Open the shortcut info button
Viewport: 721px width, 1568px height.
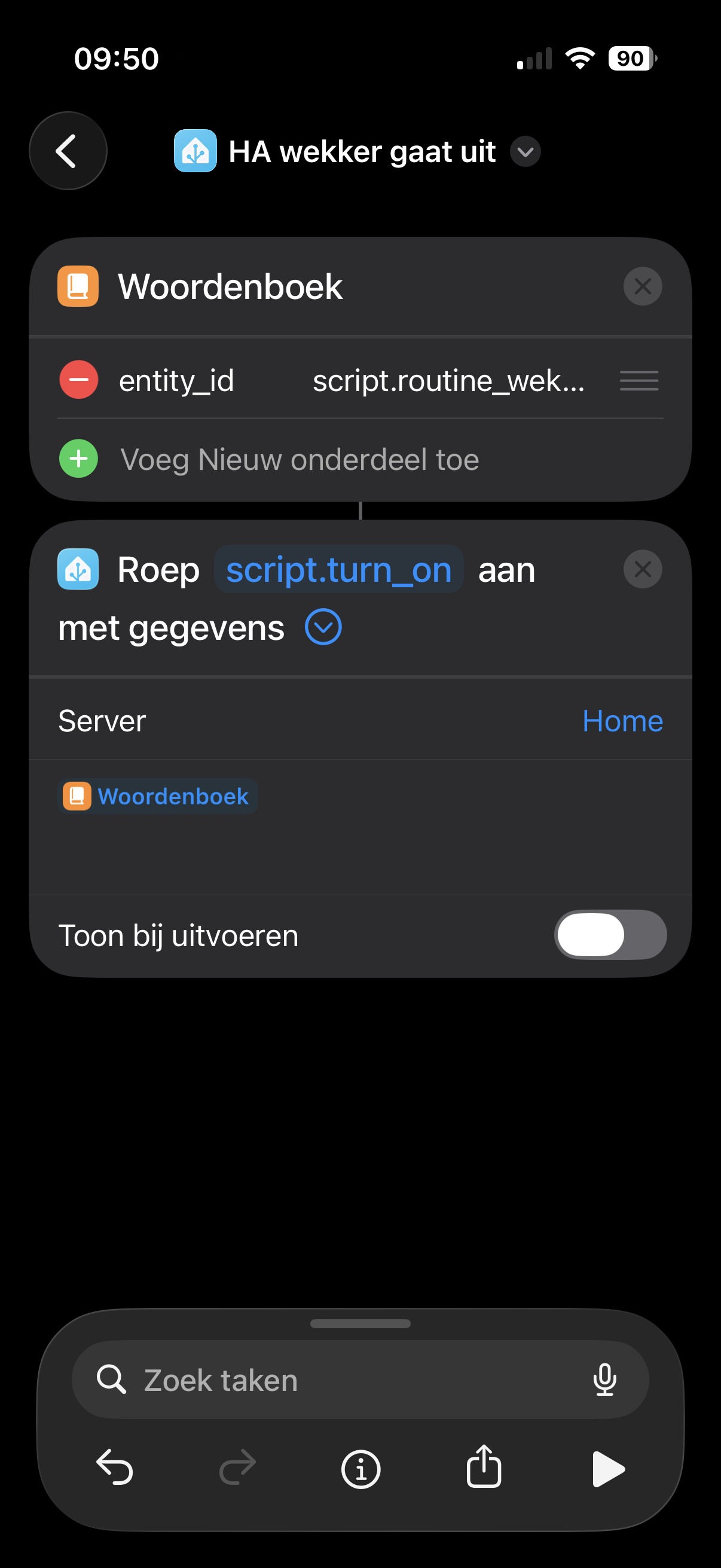coord(360,1469)
